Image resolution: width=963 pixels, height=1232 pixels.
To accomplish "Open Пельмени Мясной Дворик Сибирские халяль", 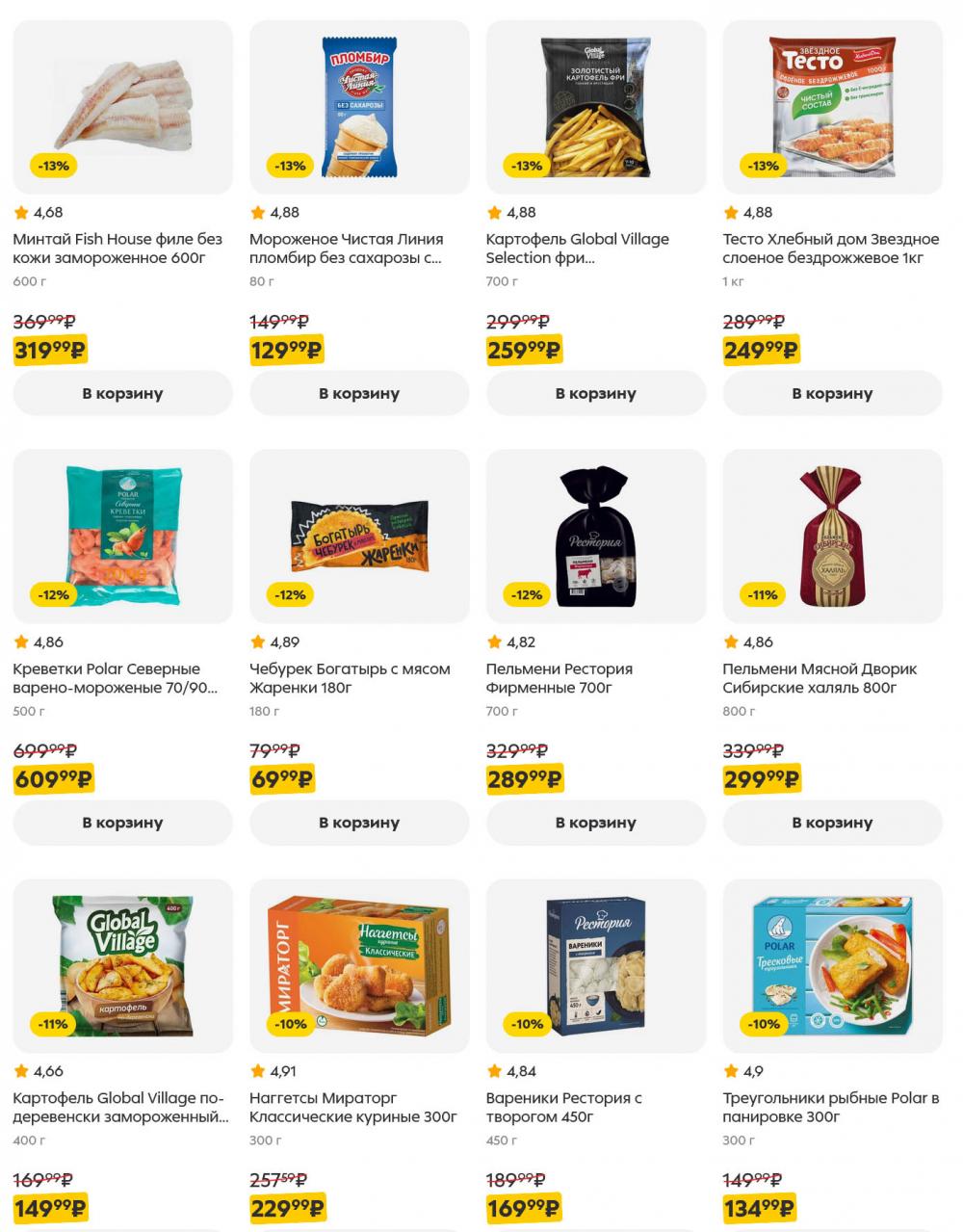I will tap(820, 678).
